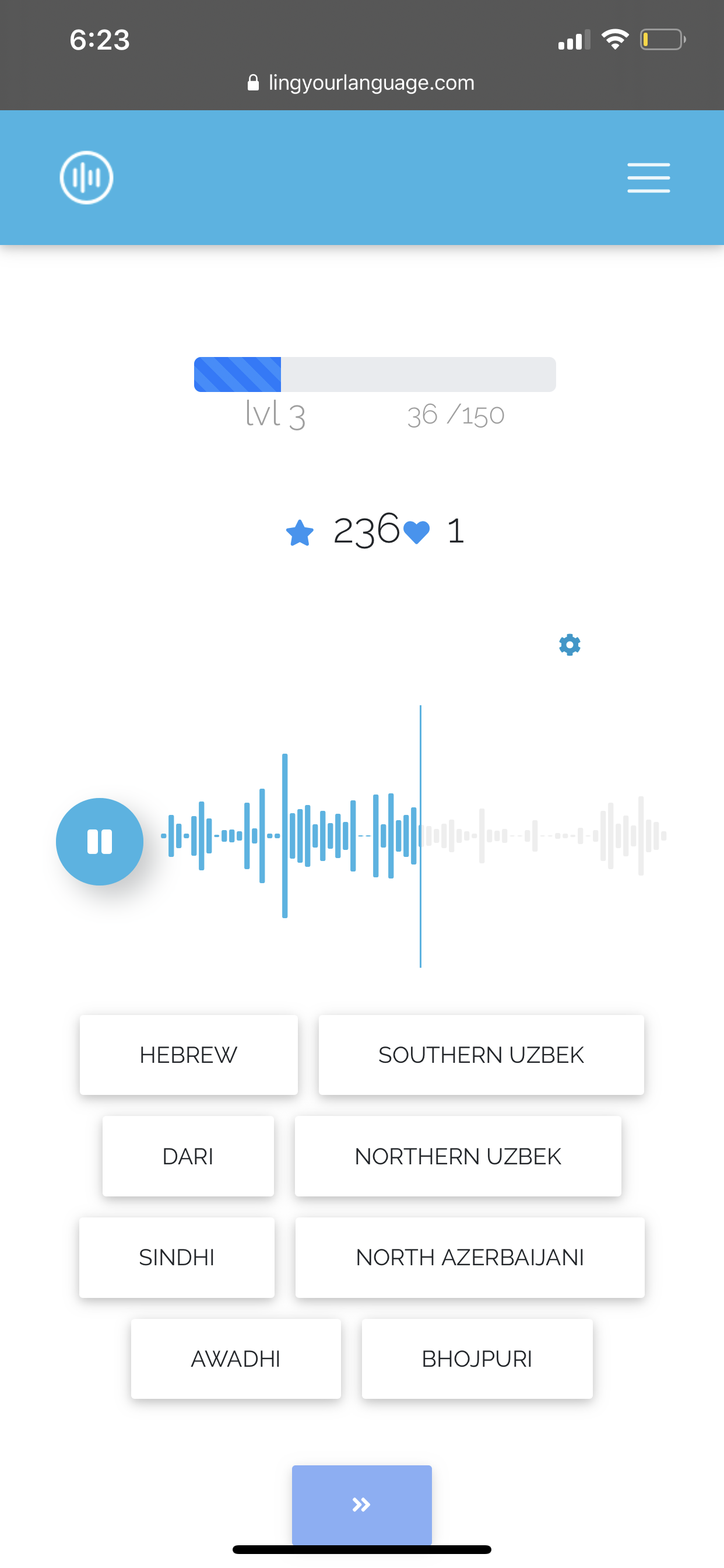Answer with Sindhi

click(x=177, y=1258)
